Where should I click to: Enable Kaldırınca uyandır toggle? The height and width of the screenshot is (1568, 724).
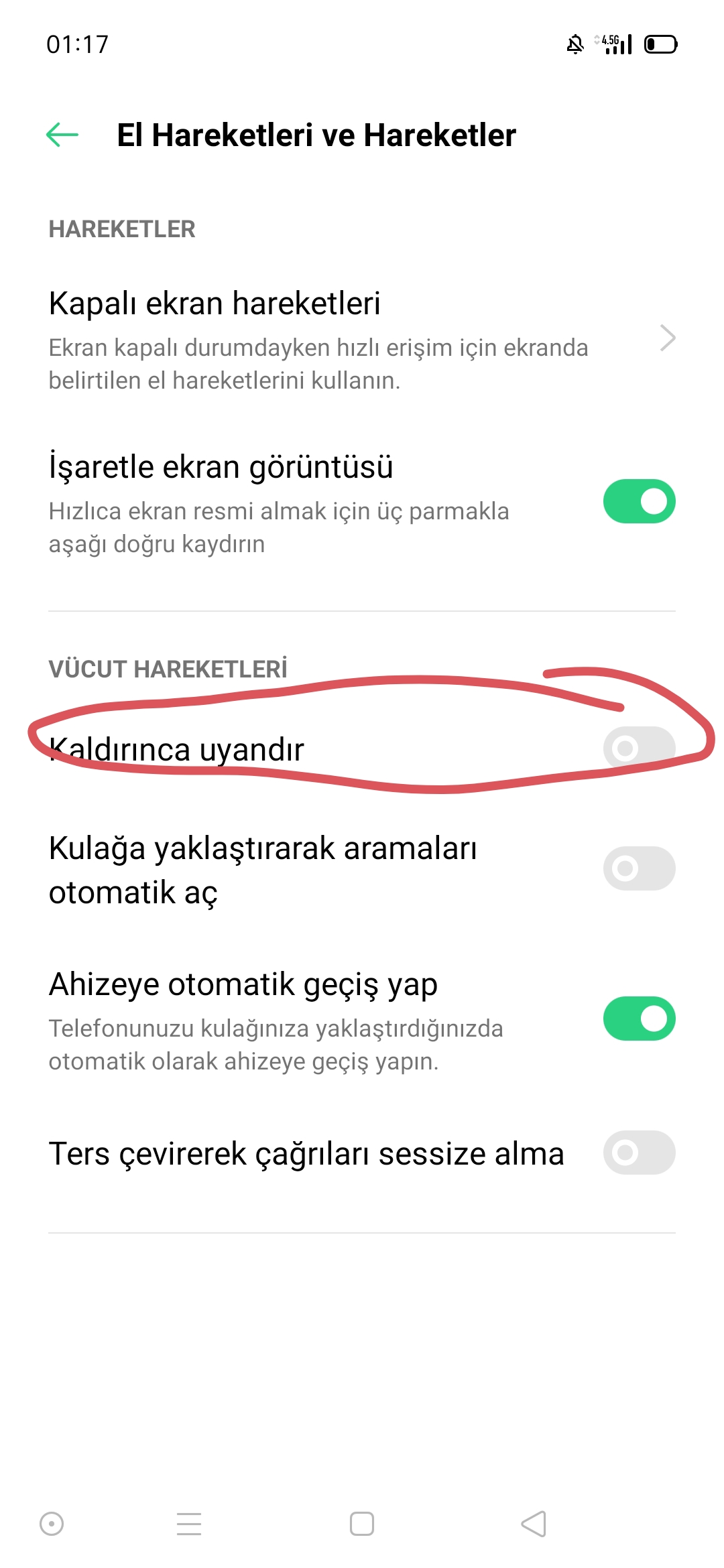coord(639,748)
